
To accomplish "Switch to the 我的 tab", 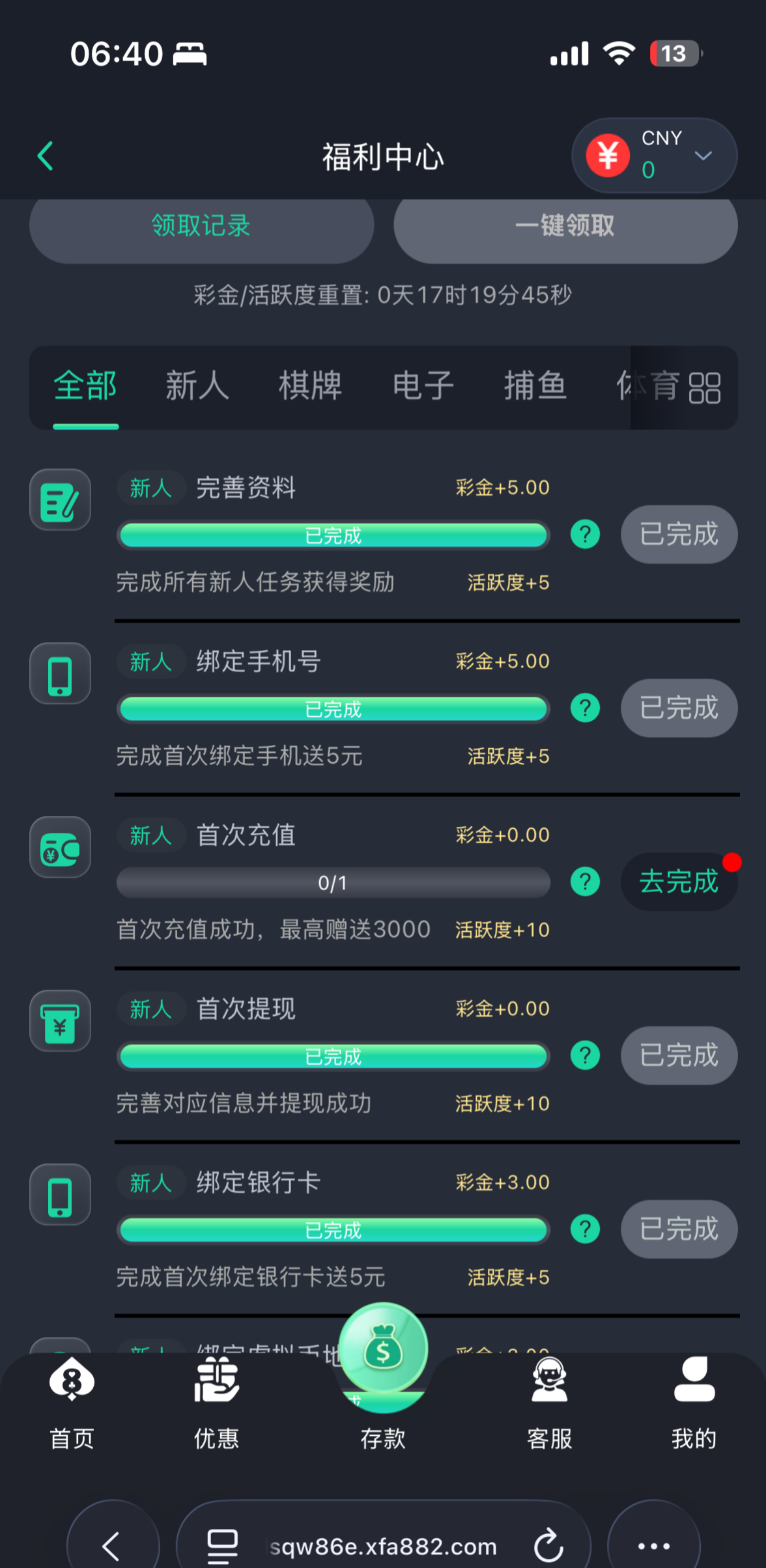I will pyautogui.click(x=694, y=1400).
